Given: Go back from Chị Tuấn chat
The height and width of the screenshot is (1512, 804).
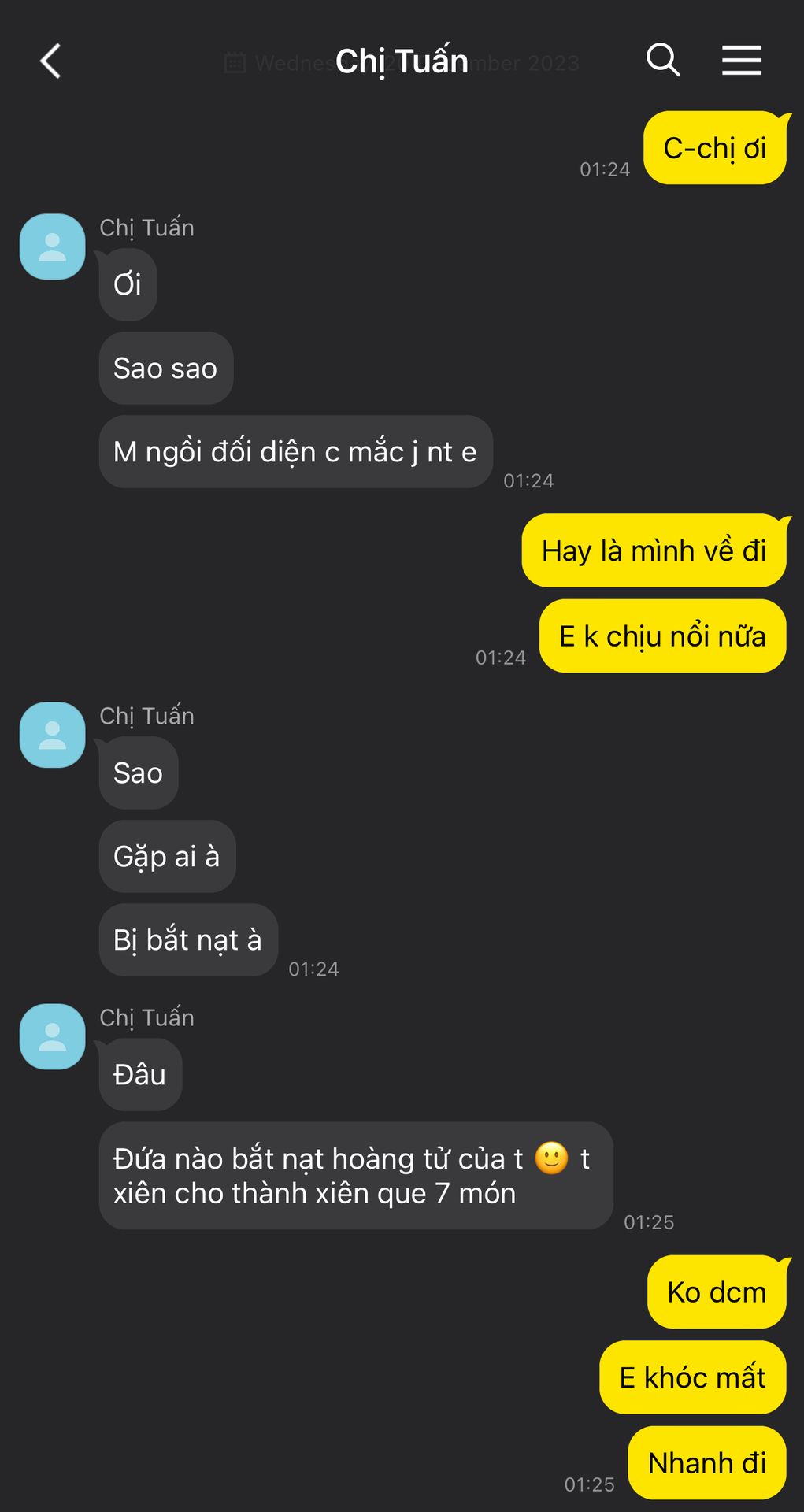Looking at the screenshot, I should tap(51, 61).
